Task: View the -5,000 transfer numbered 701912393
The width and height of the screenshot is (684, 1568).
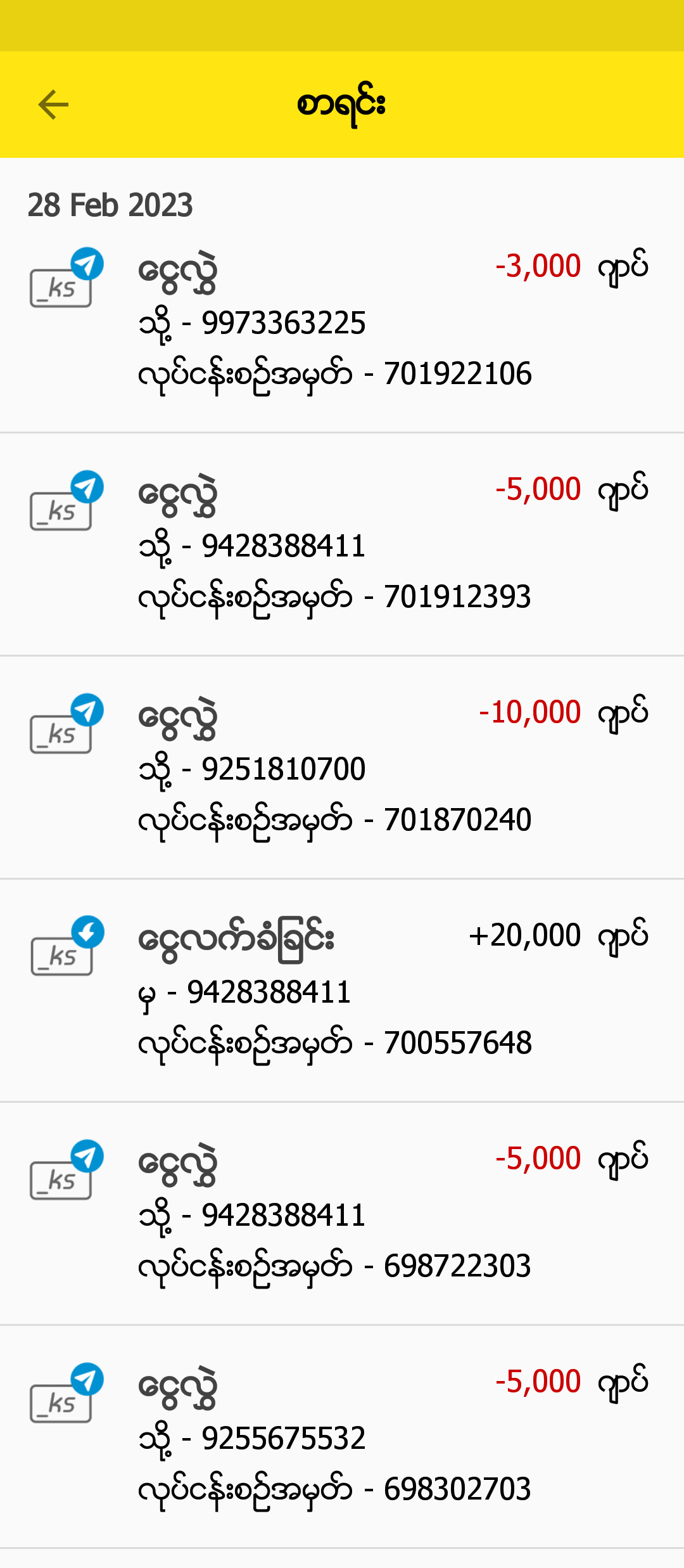Action: 342,545
